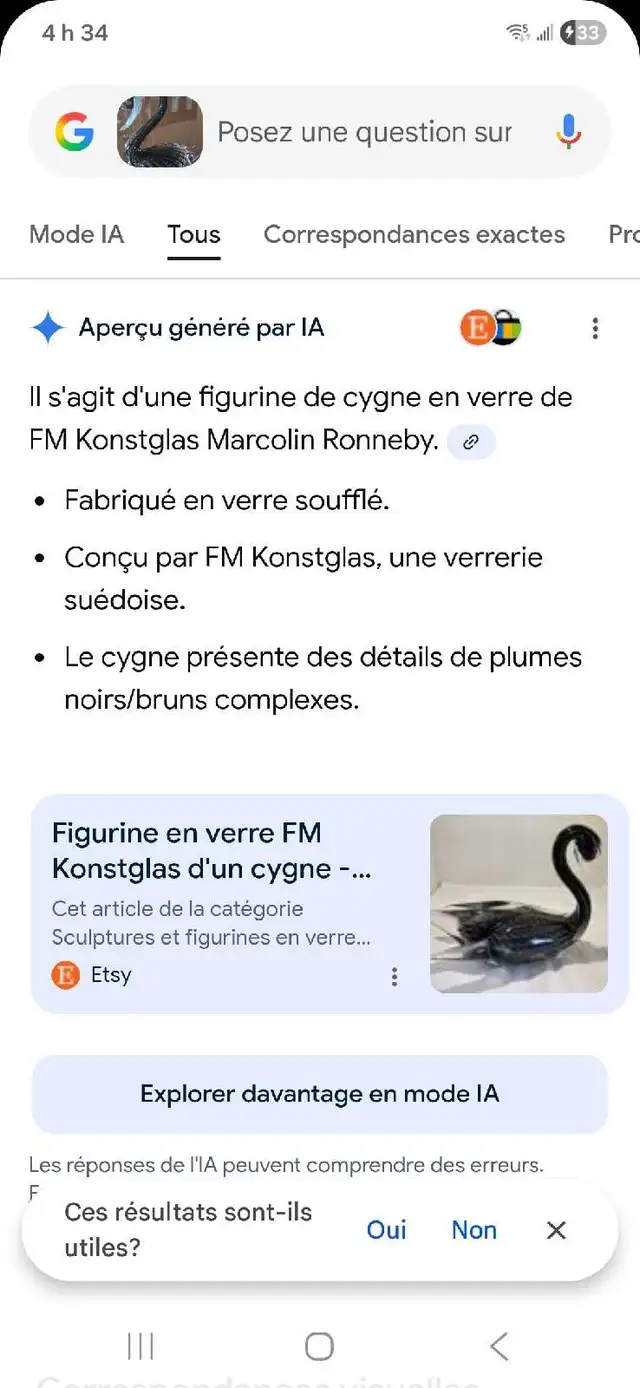The width and height of the screenshot is (640, 1388).
Task: Tap the source link icon after Ronneby
Action: tap(471, 441)
